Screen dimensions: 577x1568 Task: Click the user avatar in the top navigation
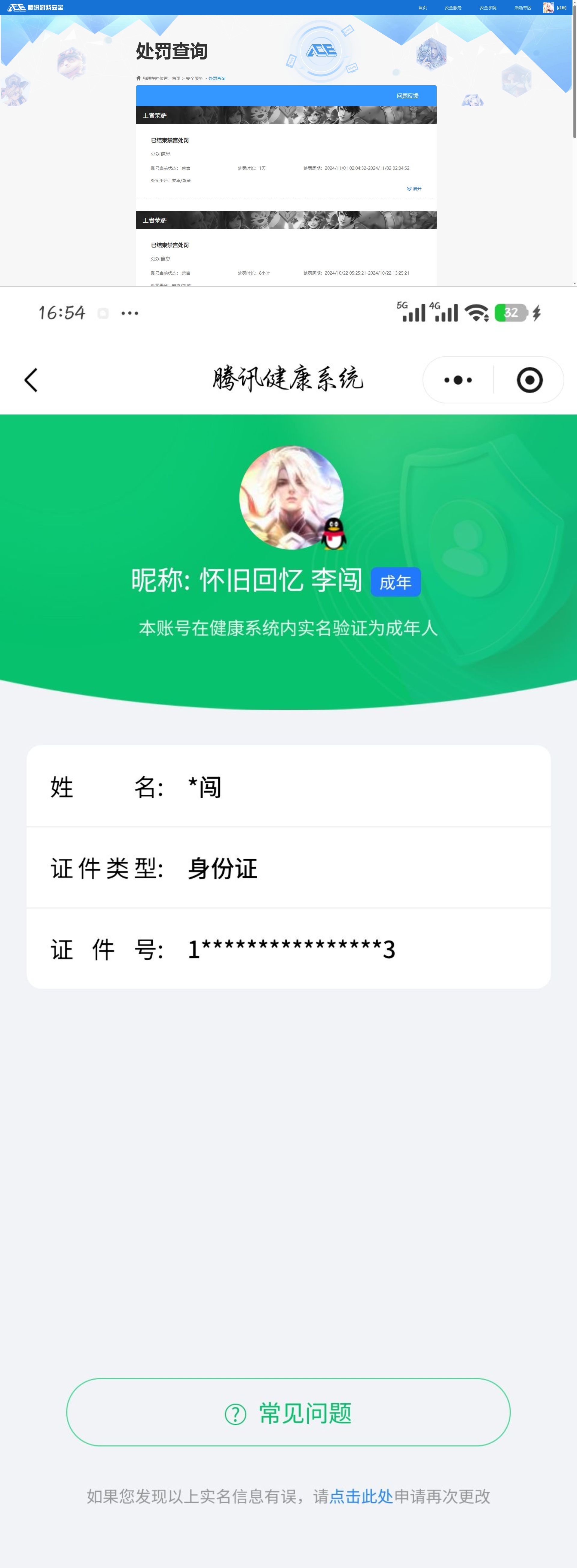548,7
